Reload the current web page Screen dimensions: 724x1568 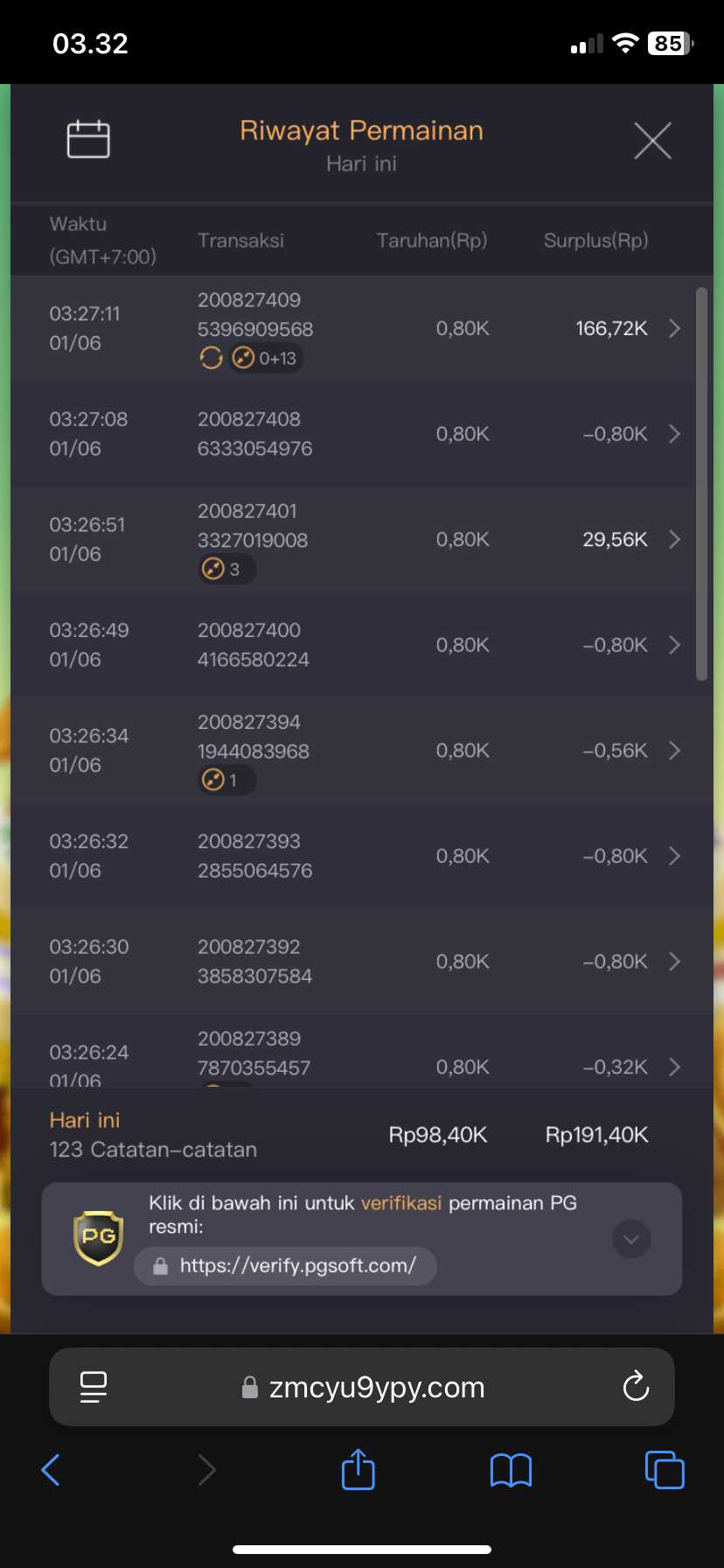[x=636, y=1387]
